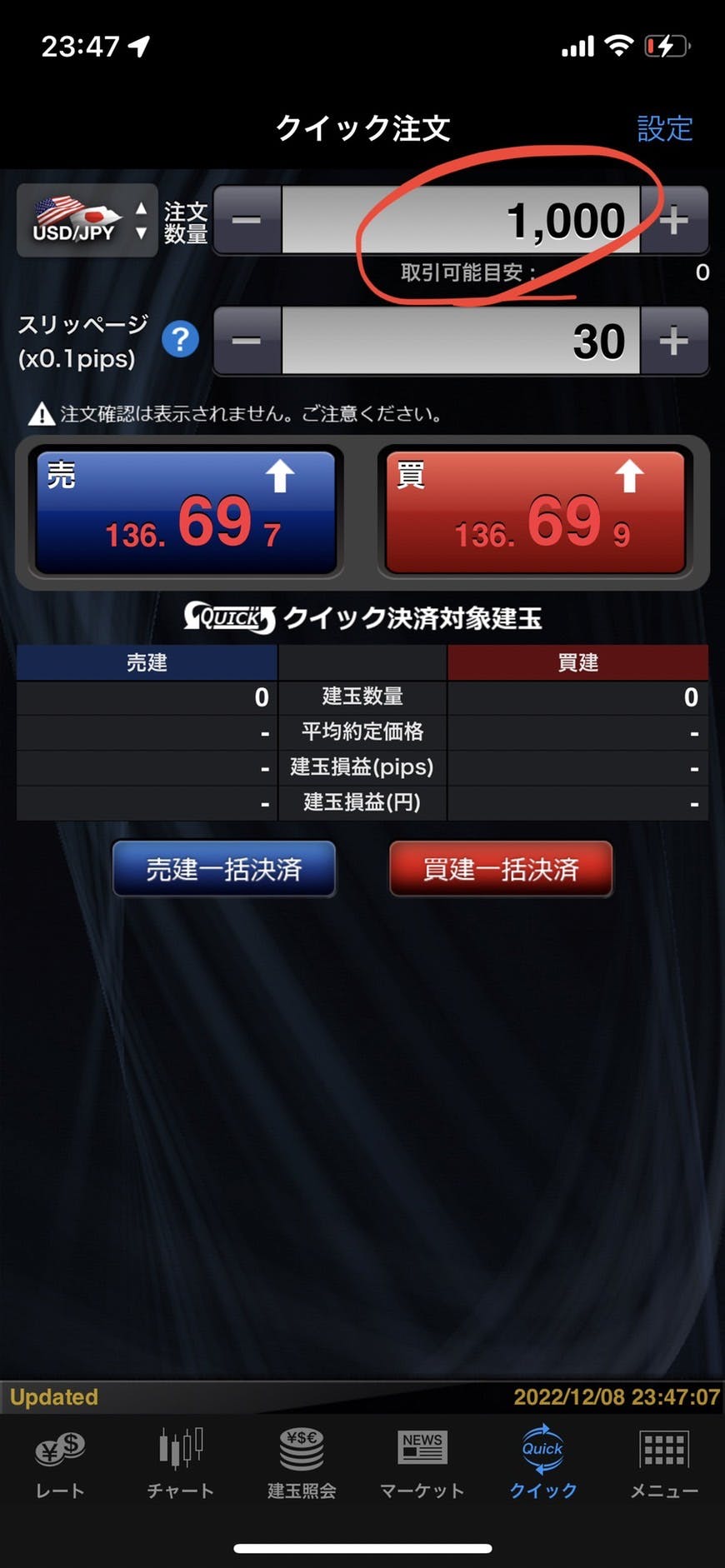Open slippage help question mark
This screenshot has height=1568, width=725.
pos(180,340)
